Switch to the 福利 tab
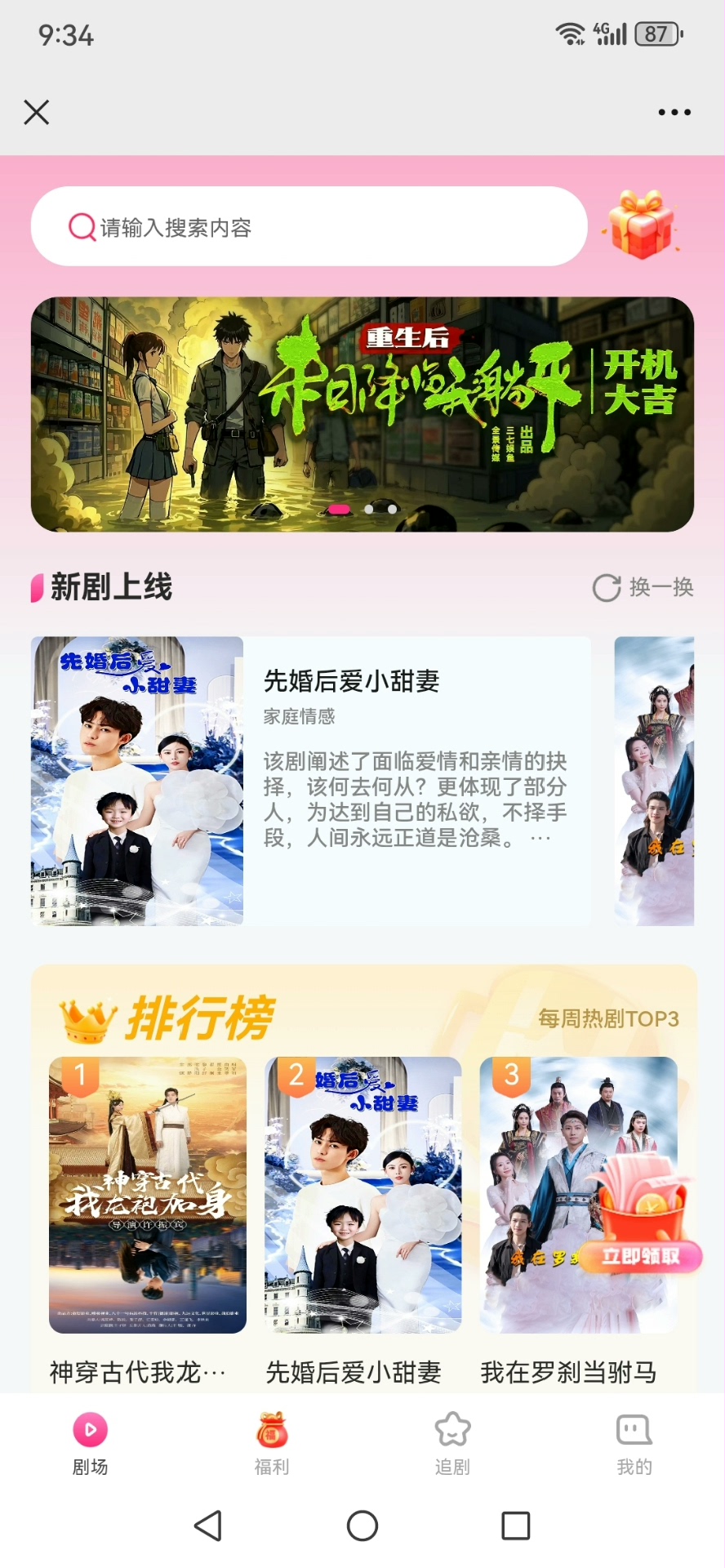Viewport: 725px width, 1568px height. tap(272, 1444)
